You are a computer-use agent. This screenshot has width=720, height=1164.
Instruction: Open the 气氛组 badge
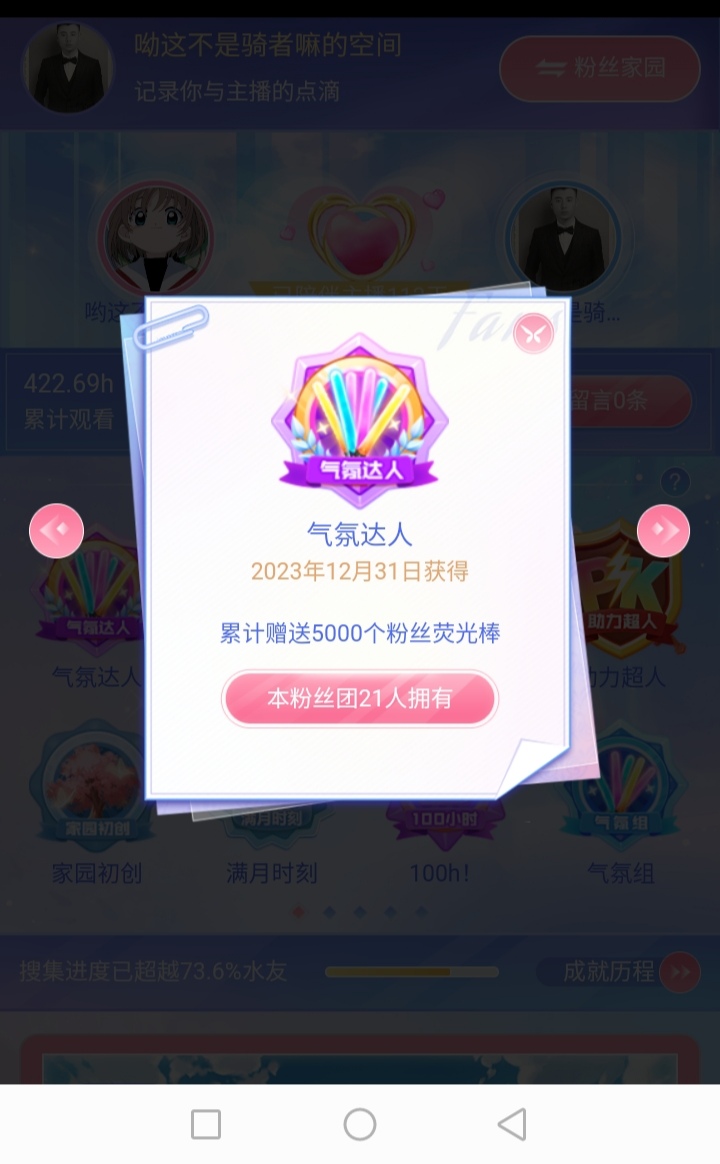[x=621, y=800]
